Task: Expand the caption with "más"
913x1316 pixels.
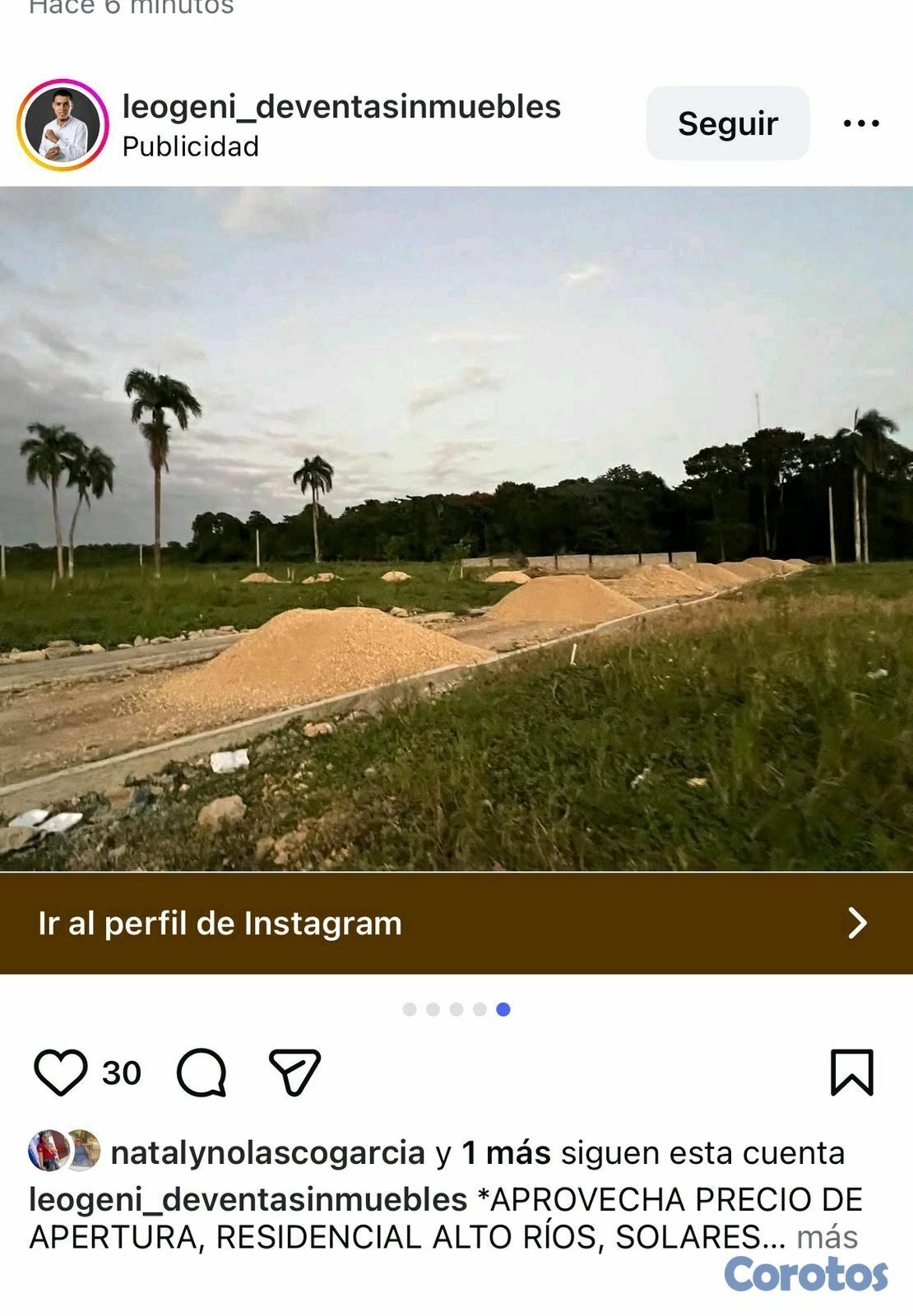Action: tap(827, 1237)
